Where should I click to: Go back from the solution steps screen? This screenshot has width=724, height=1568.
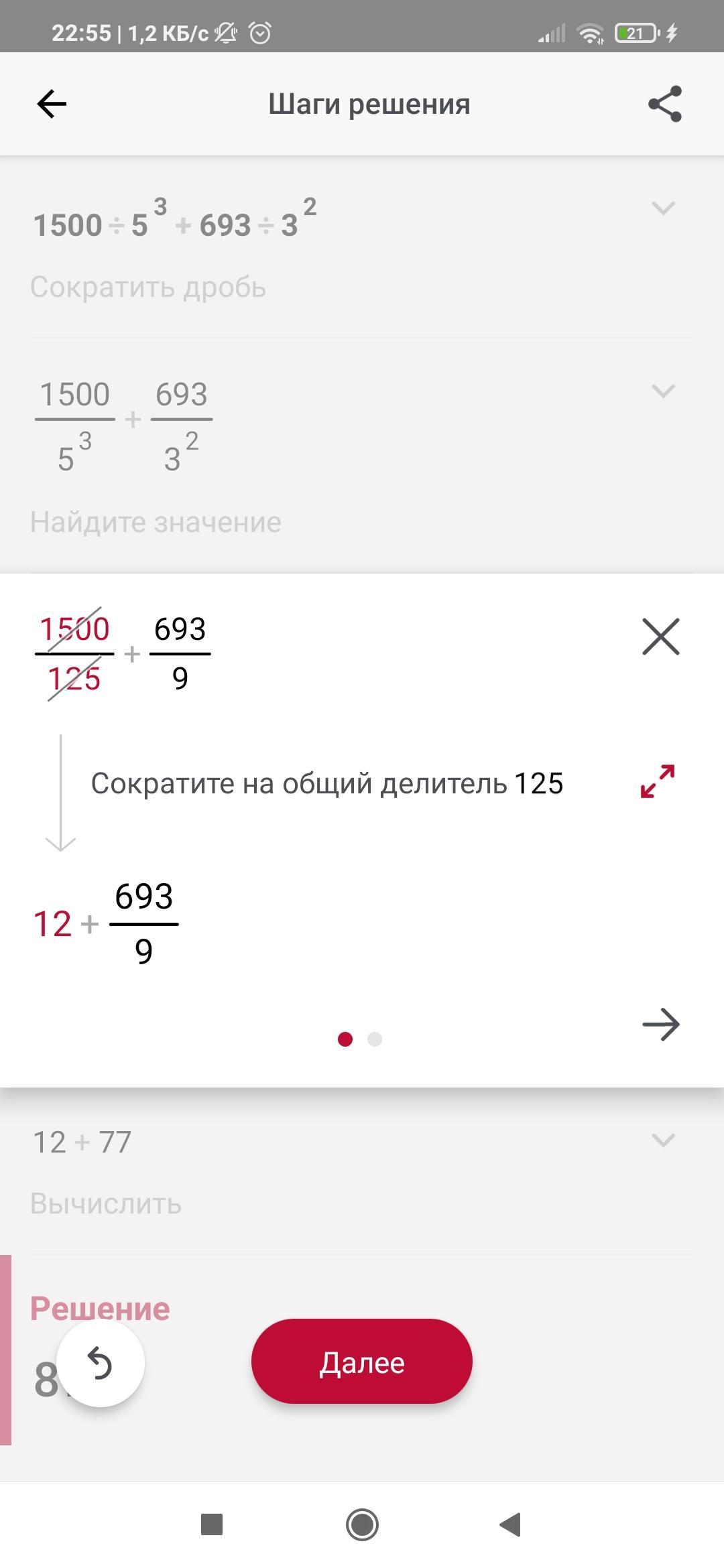(52, 104)
